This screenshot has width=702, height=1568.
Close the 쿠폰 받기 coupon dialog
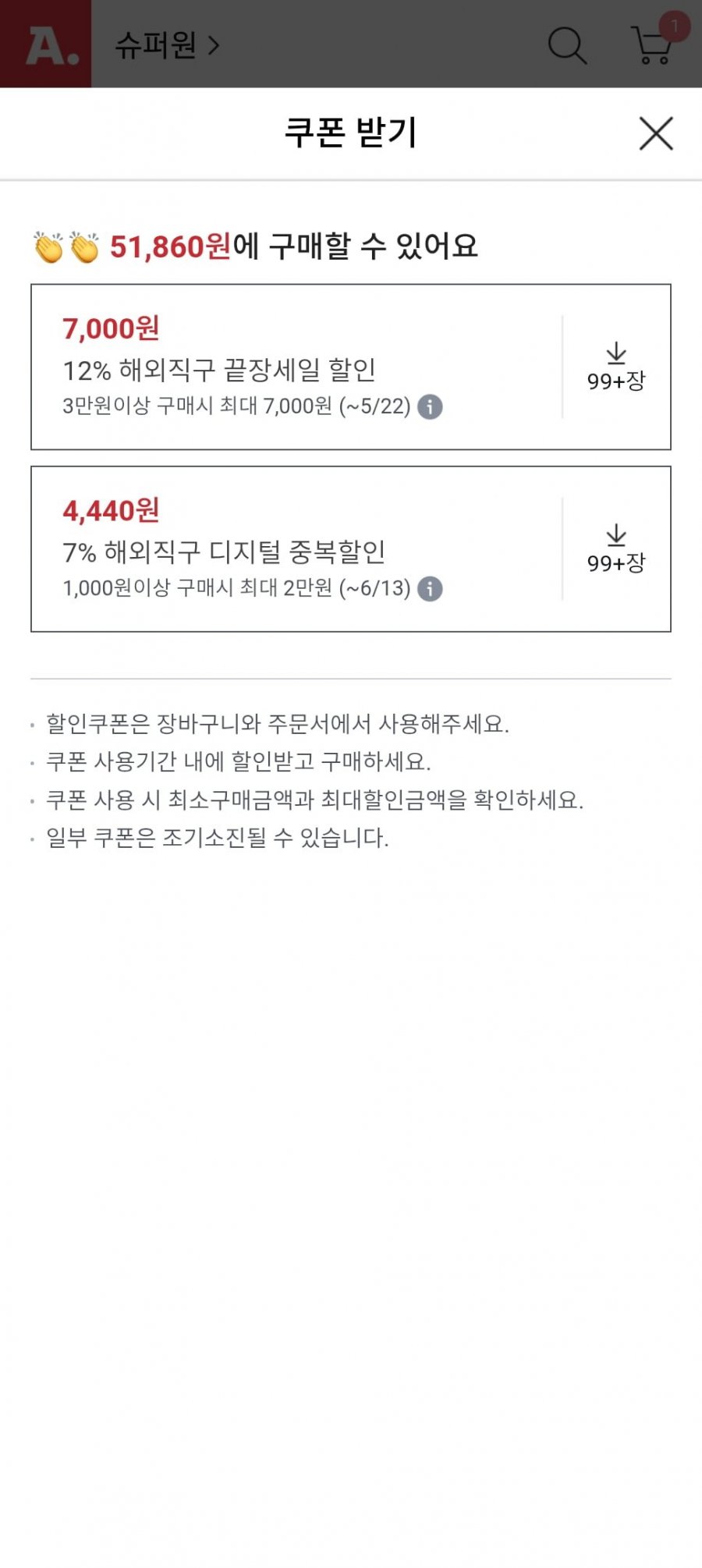point(656,133)
